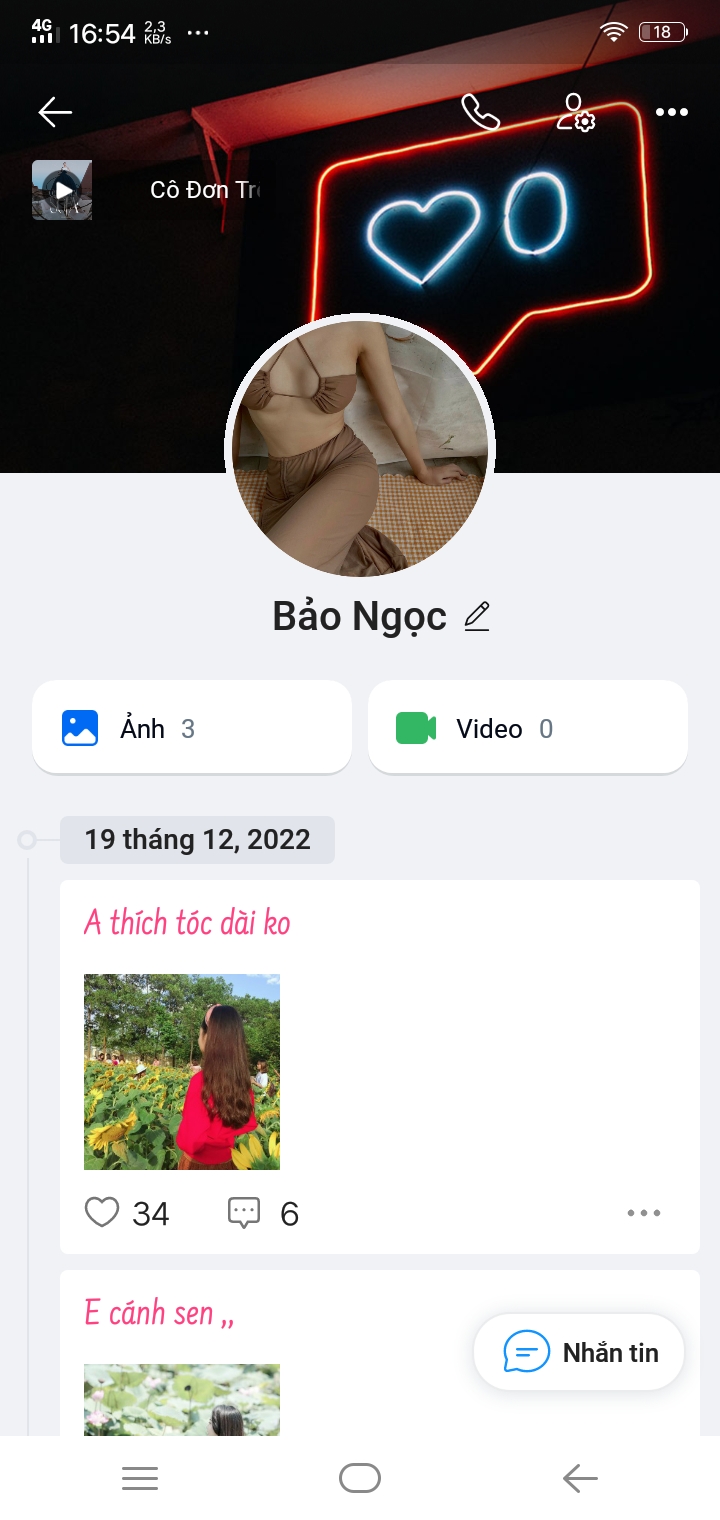This screenshot has width=720, height=1520.
Task: Go back using the top arrow
Action: tap(55, 112)
